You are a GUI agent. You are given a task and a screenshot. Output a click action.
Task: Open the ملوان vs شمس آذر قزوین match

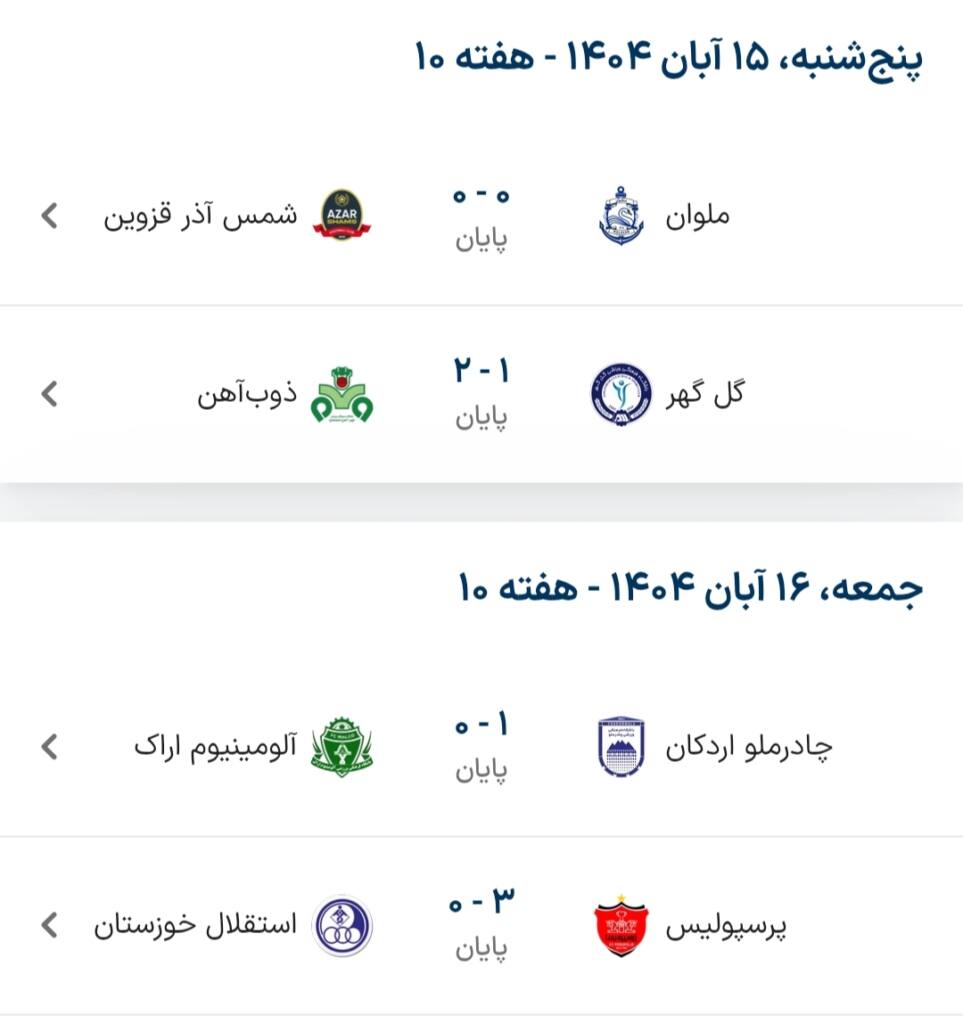pos(481,216)
